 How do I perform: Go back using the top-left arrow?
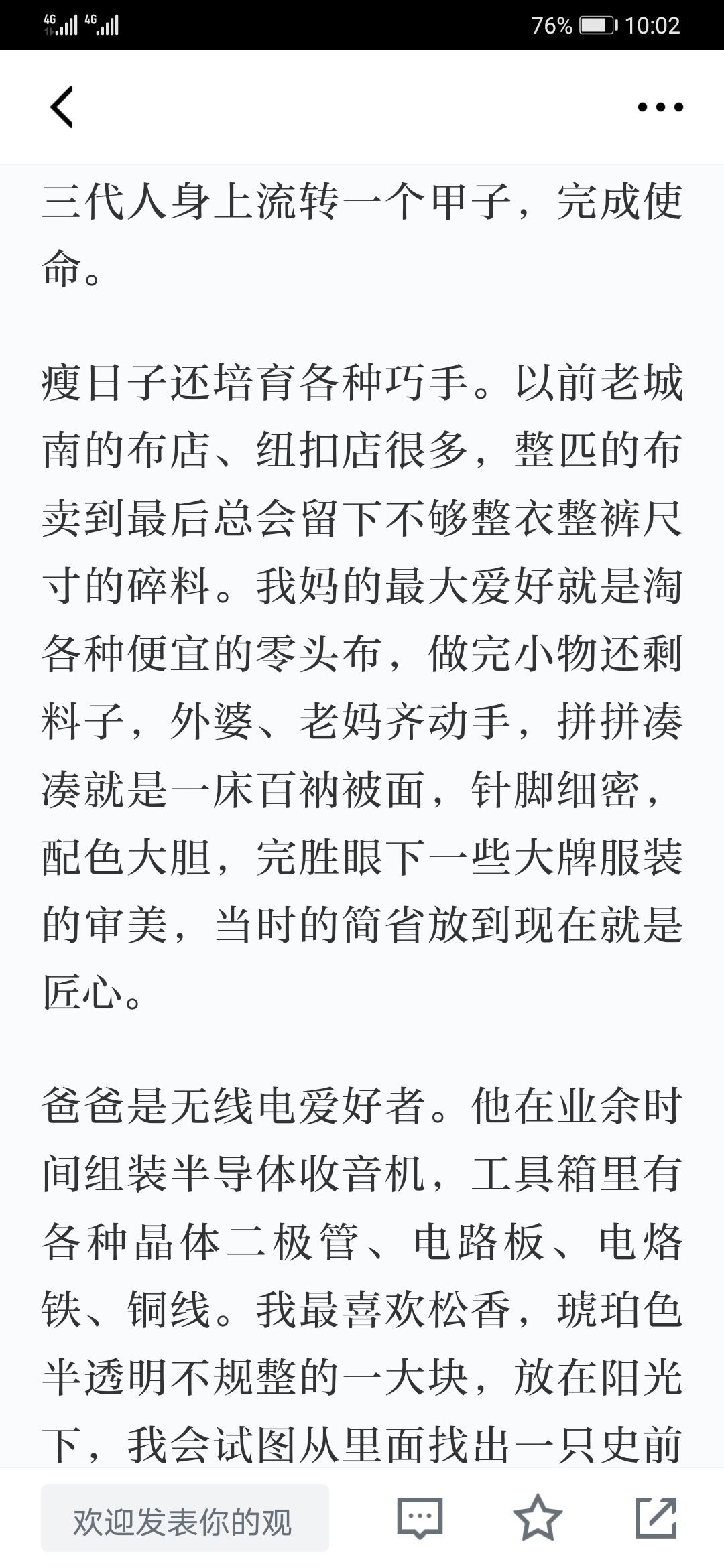[x=62, y=107]
